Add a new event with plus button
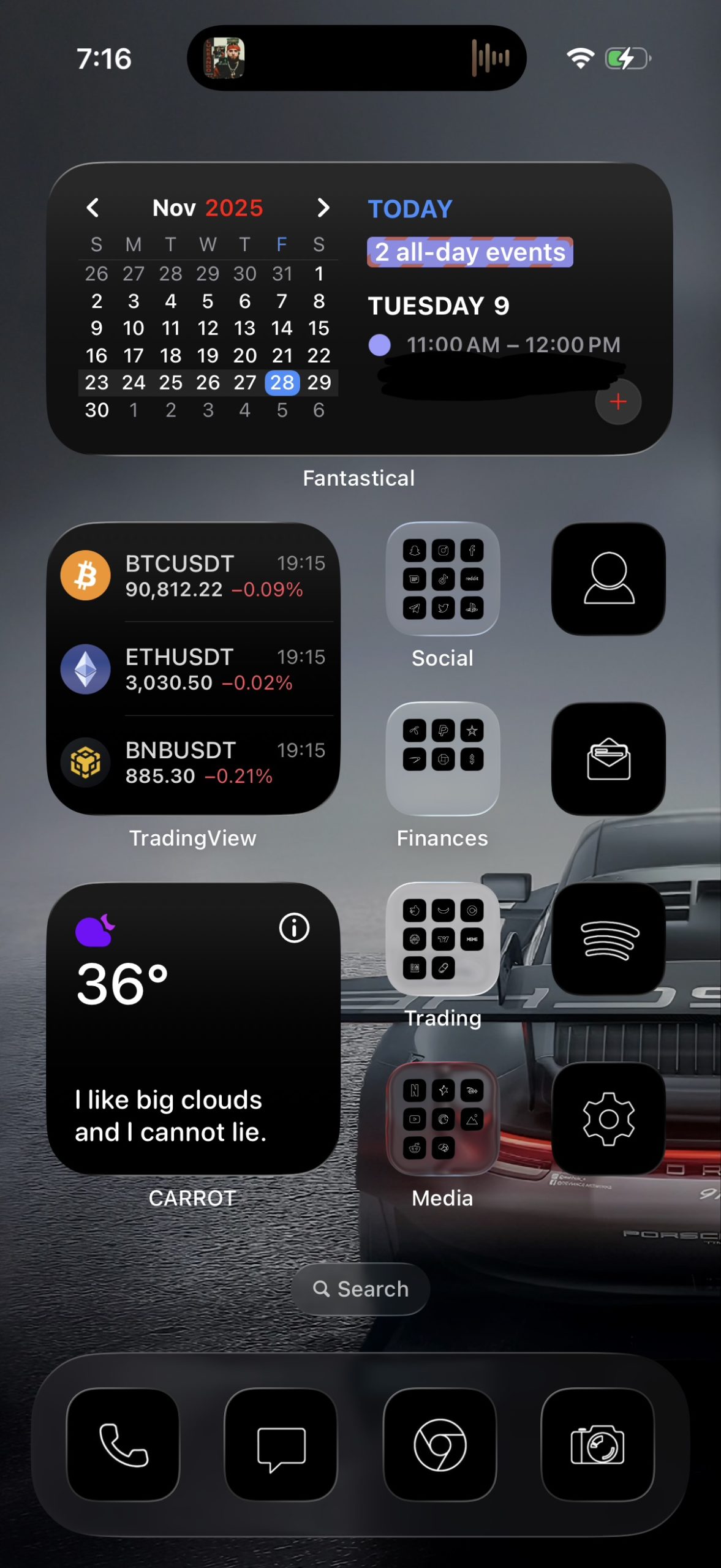 (x=617, y=402)
